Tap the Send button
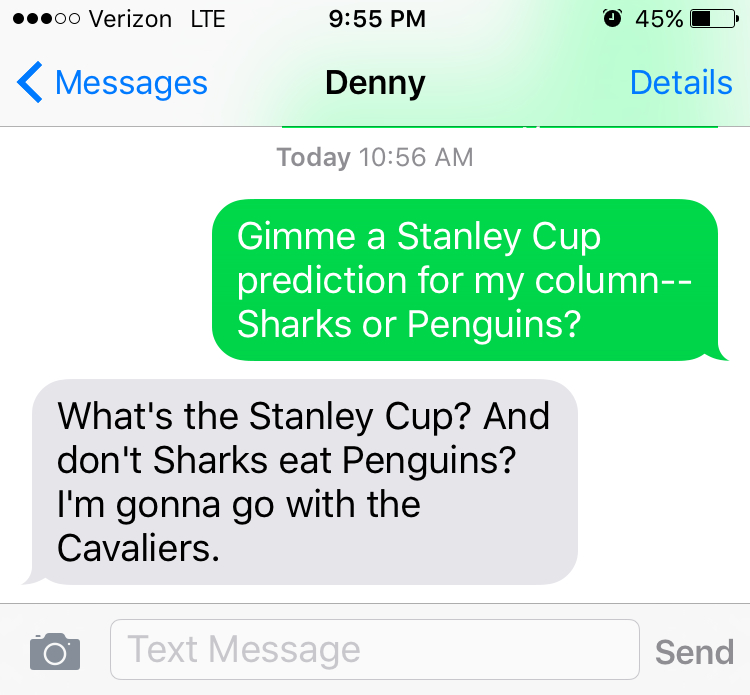 click(x=694, y=652)
